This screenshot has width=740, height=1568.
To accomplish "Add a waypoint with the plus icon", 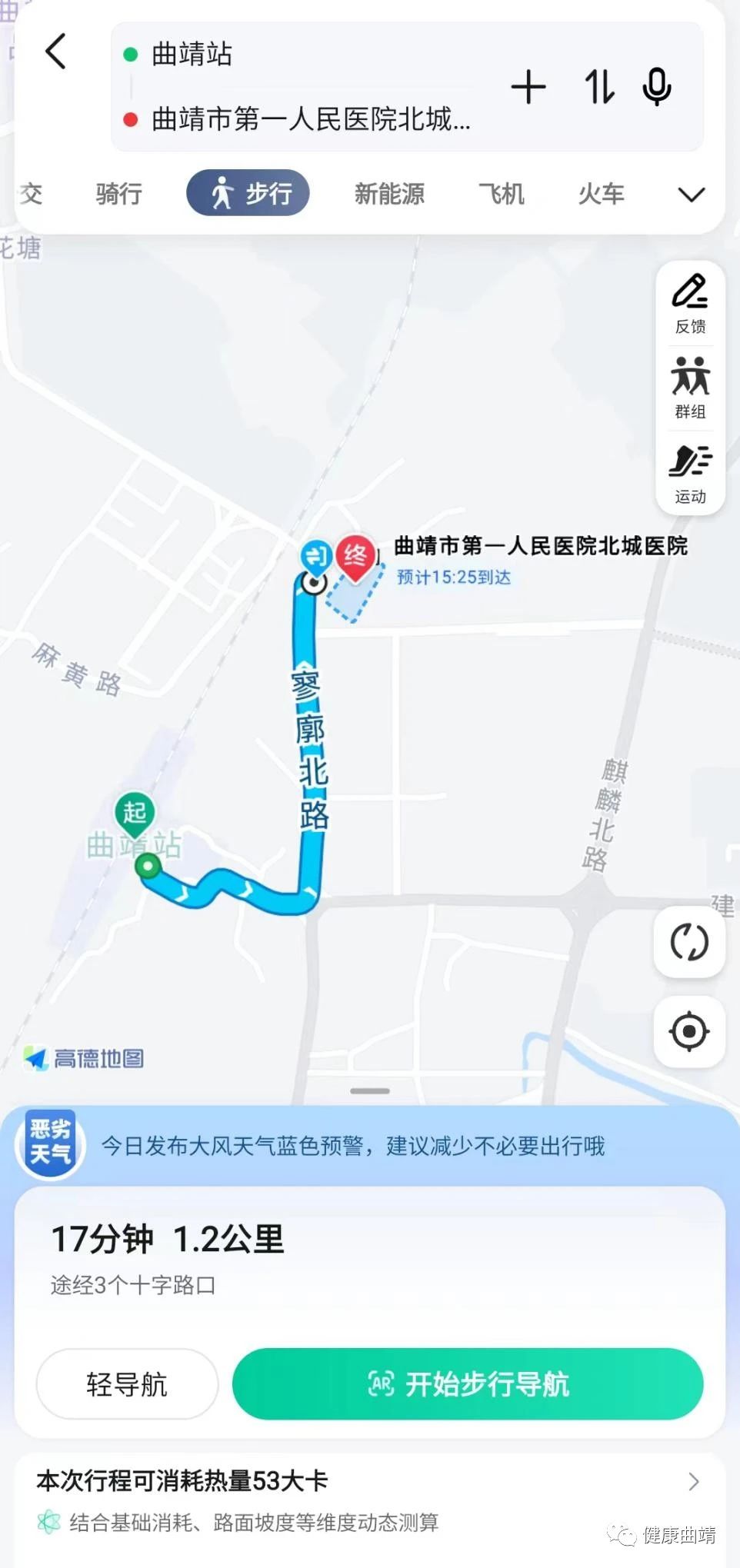I will coord(528,87).
